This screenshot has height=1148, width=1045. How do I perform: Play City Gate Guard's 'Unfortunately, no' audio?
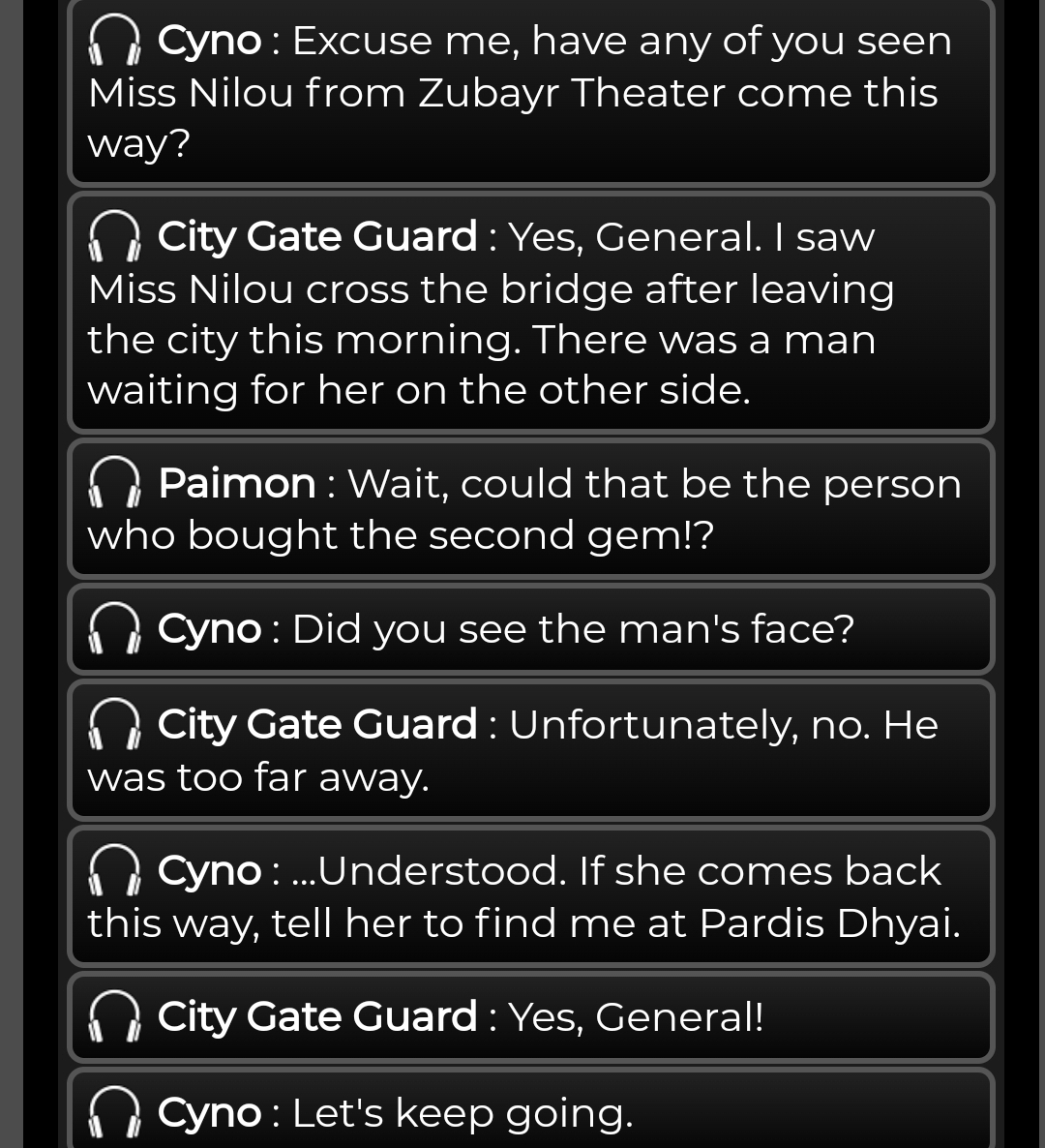(114, 725)
